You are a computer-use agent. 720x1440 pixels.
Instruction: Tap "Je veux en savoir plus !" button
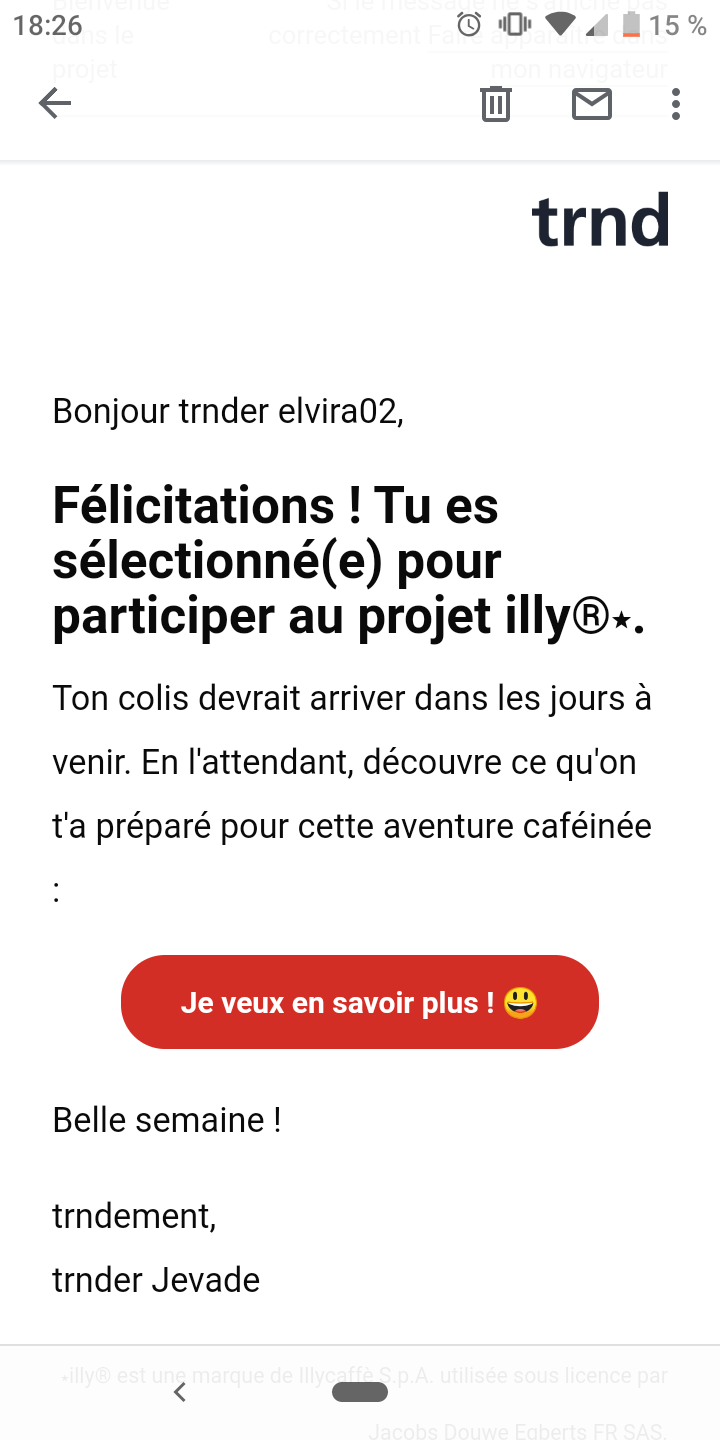point(360,1002)
